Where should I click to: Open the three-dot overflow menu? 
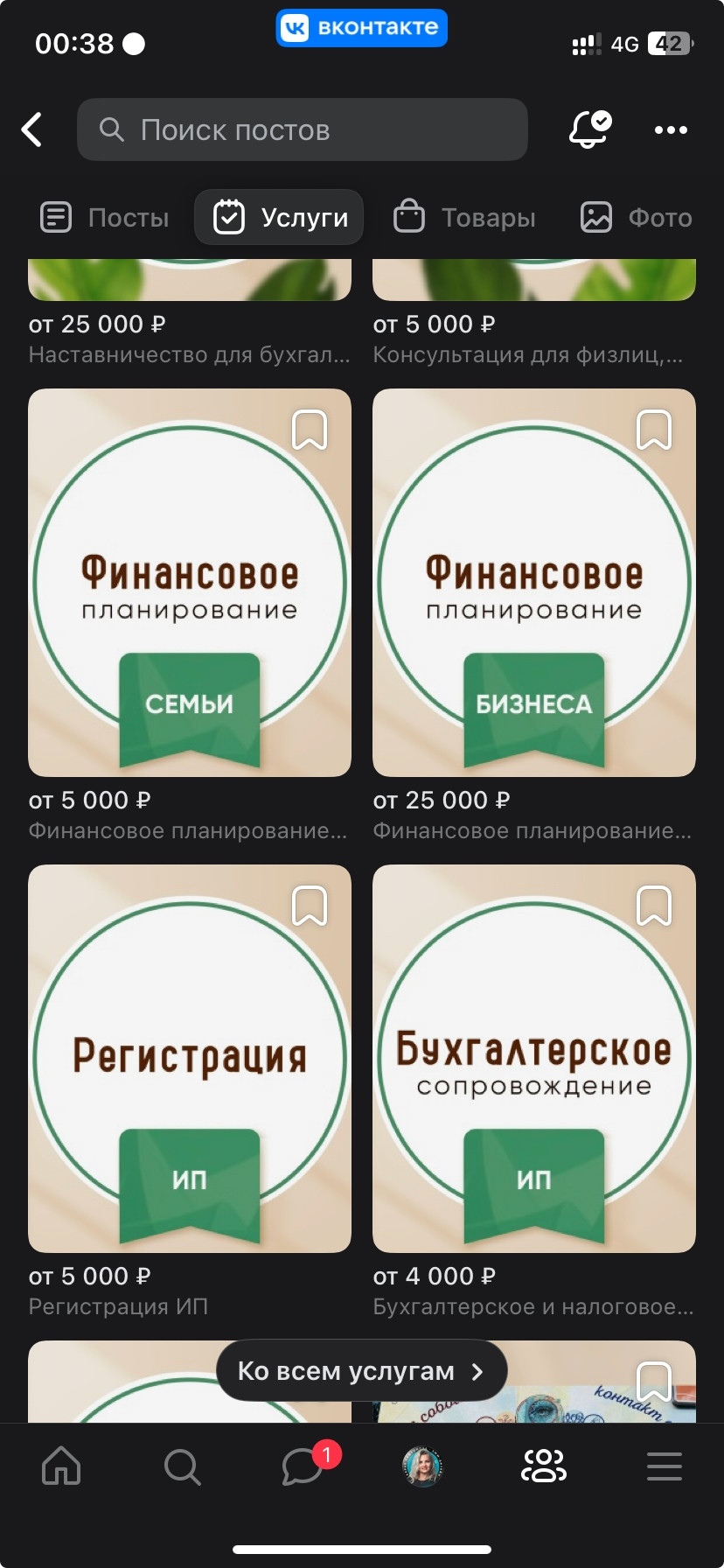(671, 129)
